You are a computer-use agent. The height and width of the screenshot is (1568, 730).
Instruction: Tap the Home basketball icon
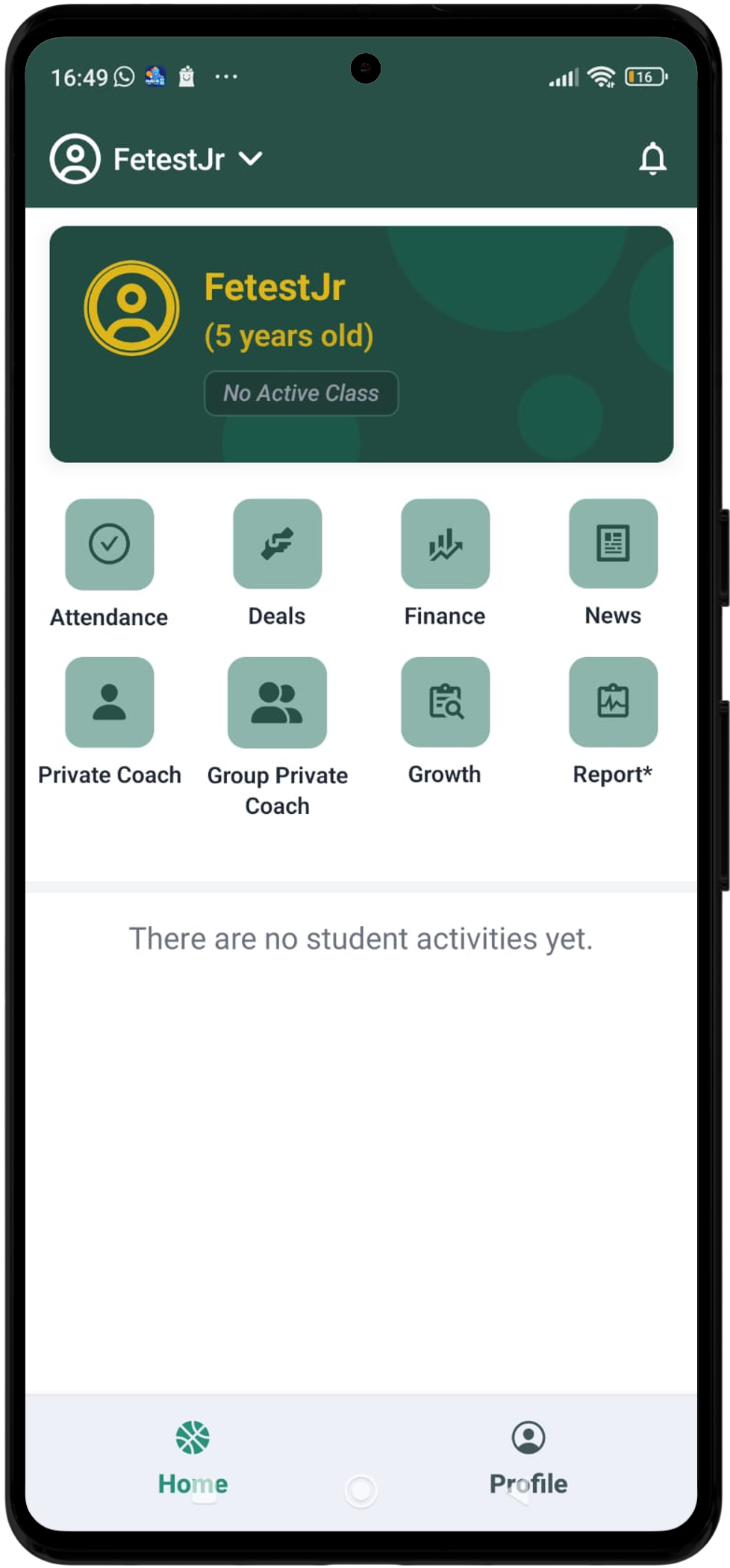click(x=192, y=1437)
